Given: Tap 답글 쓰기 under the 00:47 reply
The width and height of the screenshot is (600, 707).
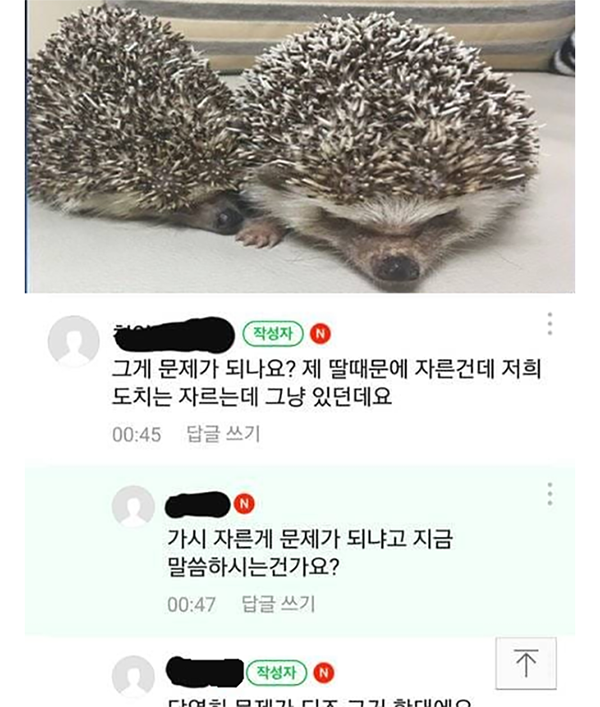Looking at the screenshot, I should pos(278,604).
